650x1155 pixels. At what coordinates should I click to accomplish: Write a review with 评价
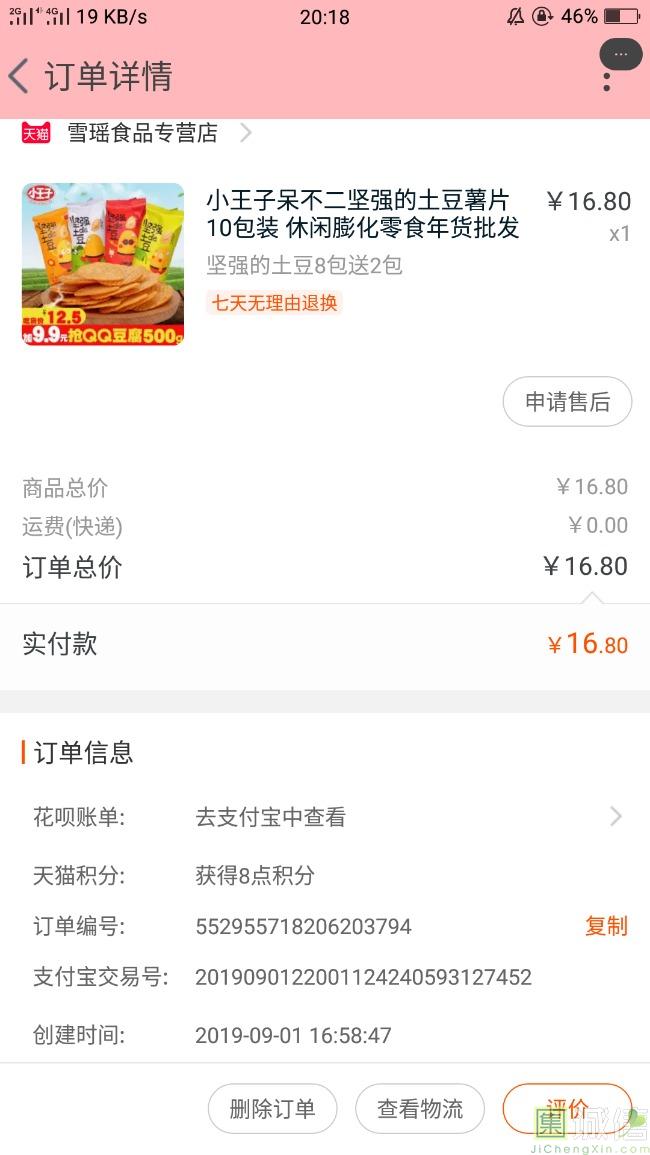[566, 1109]
